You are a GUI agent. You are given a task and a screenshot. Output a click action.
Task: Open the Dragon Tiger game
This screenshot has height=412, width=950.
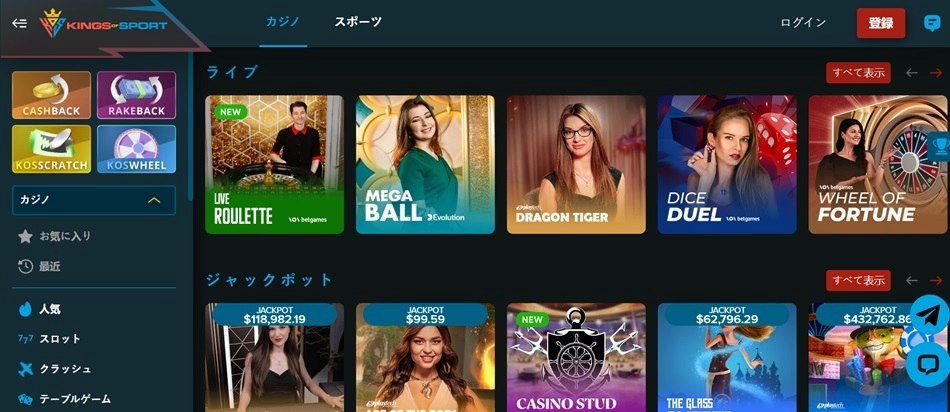point(576,165)
